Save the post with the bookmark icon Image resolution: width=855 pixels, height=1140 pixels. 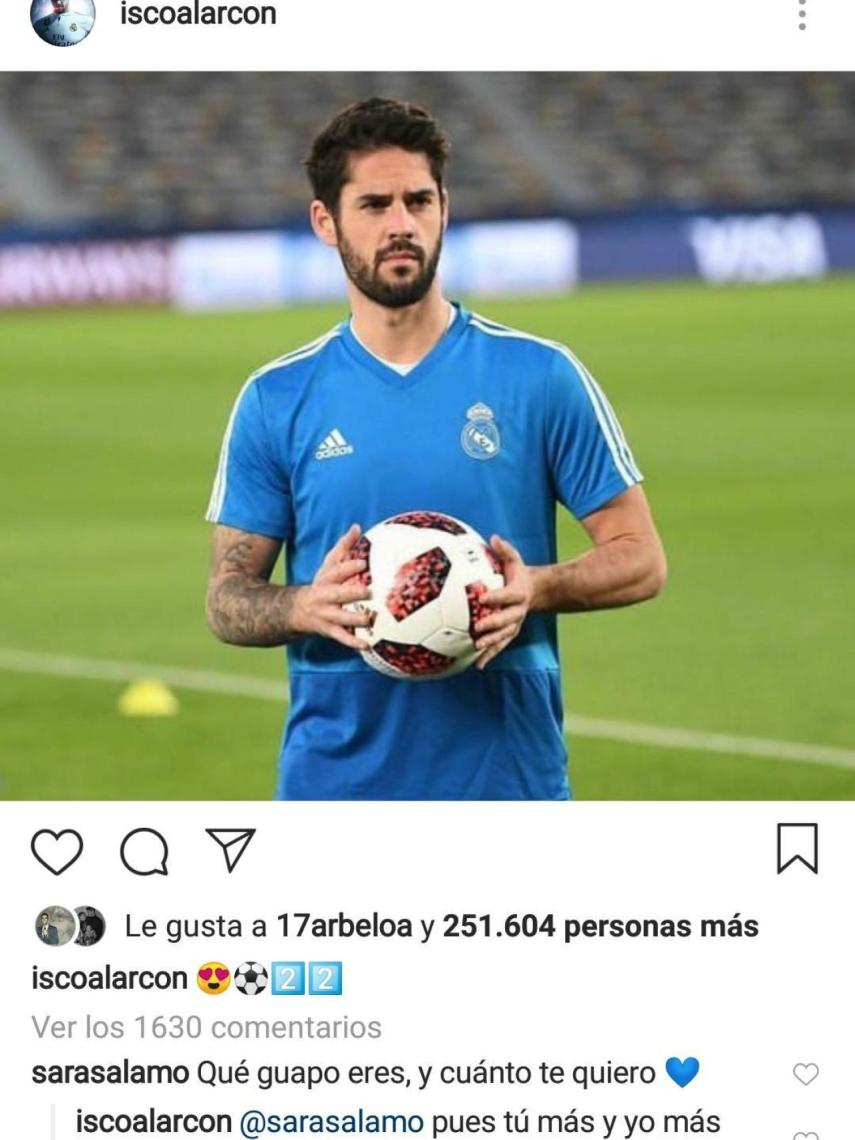[797, 849]
